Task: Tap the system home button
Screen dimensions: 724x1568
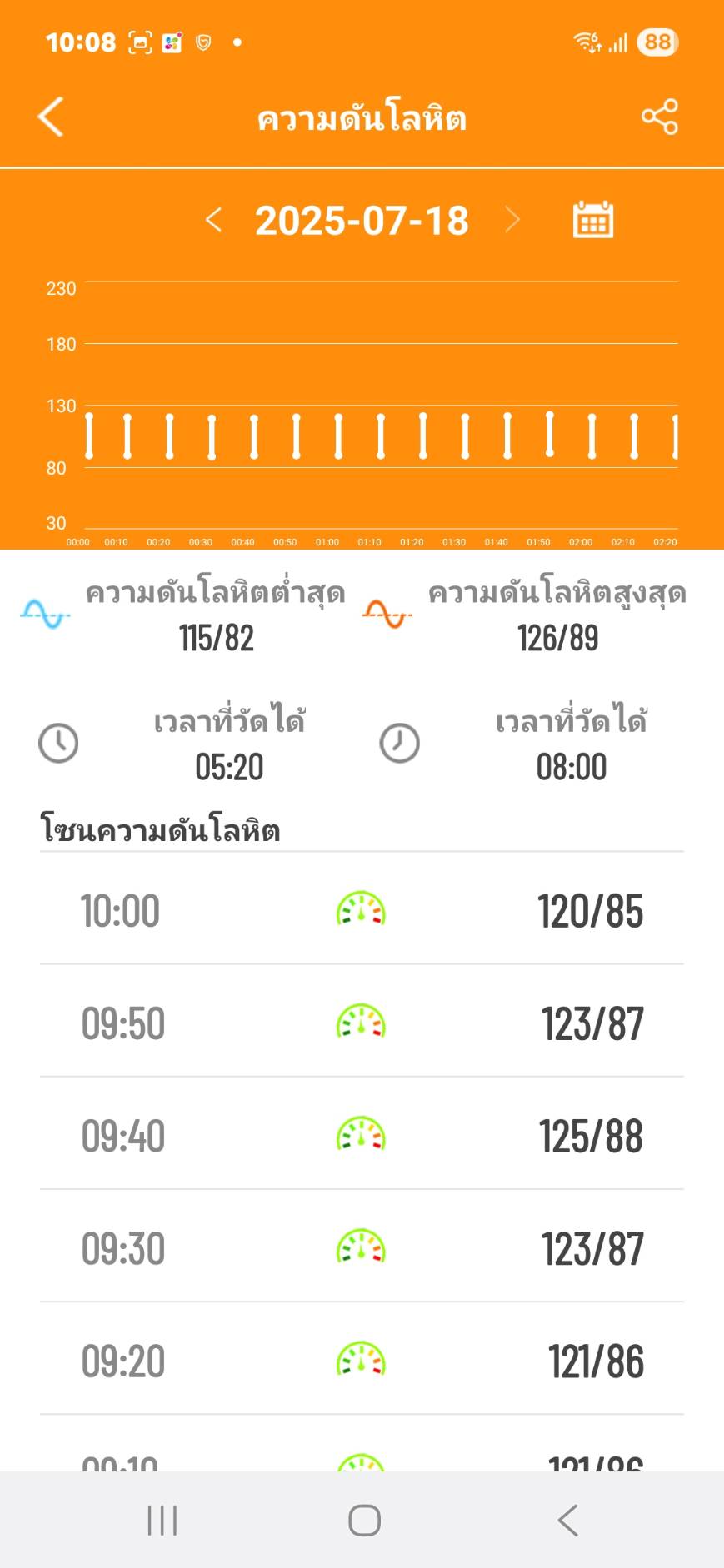Action: coord(364,1520)
